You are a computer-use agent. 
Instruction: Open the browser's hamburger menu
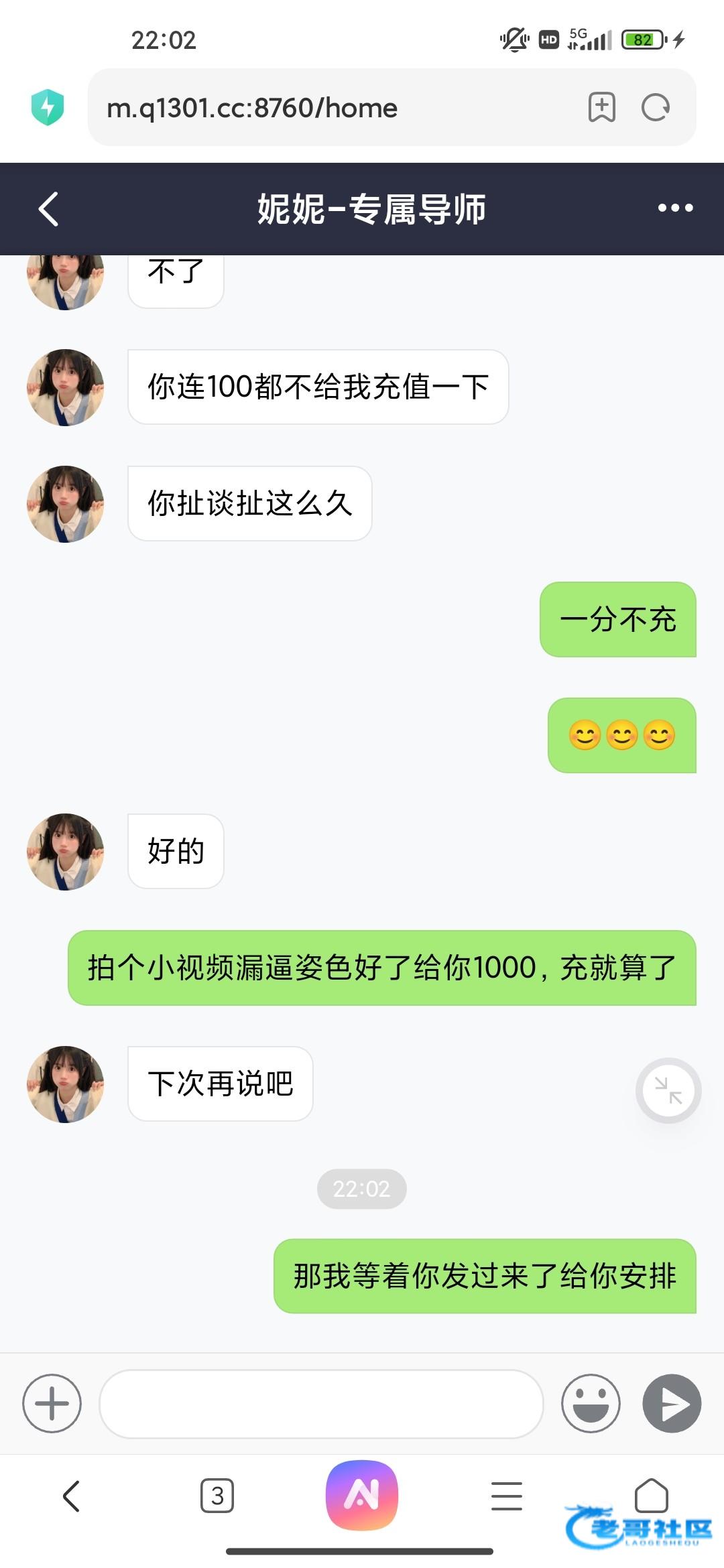pyautogui.click(x=506, y=1496)
